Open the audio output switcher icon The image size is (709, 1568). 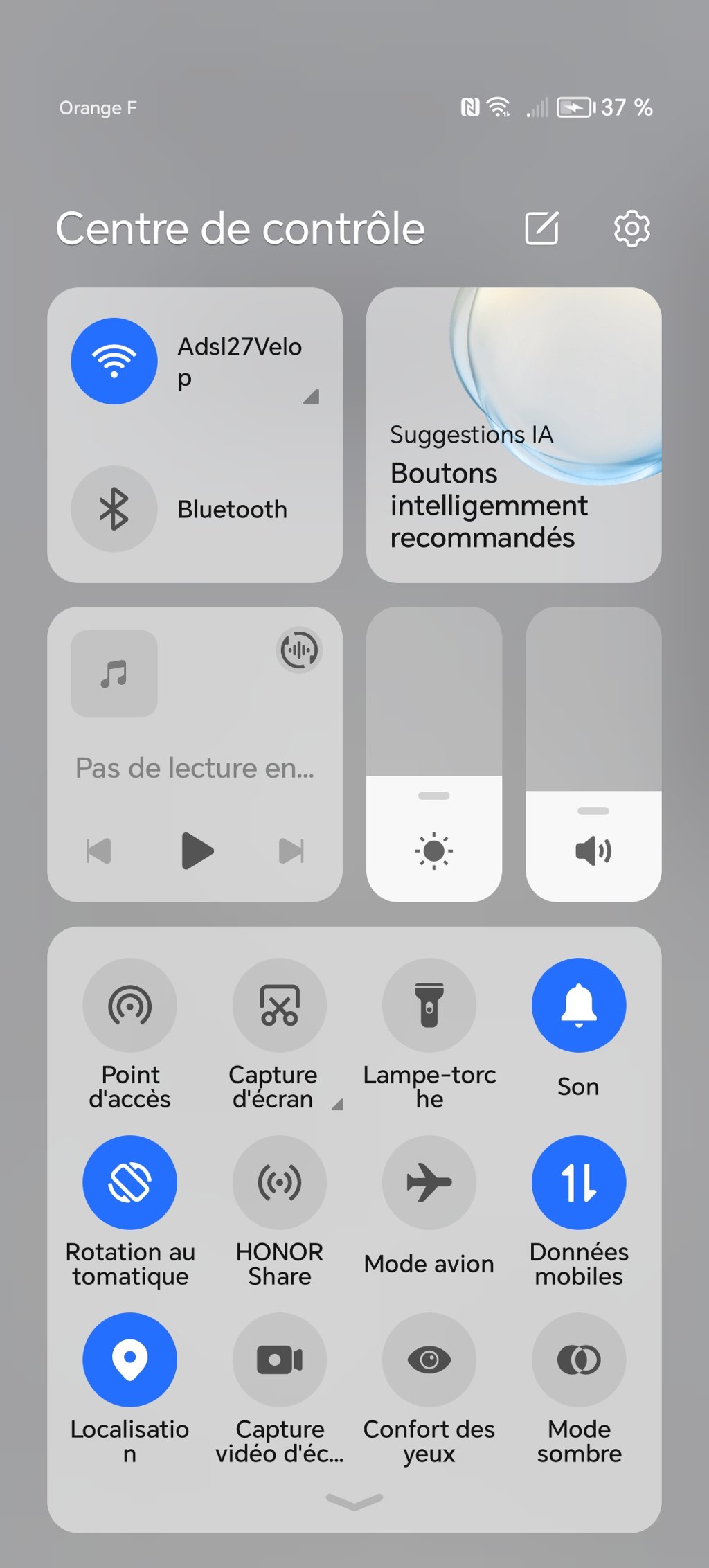pos(299,650)
